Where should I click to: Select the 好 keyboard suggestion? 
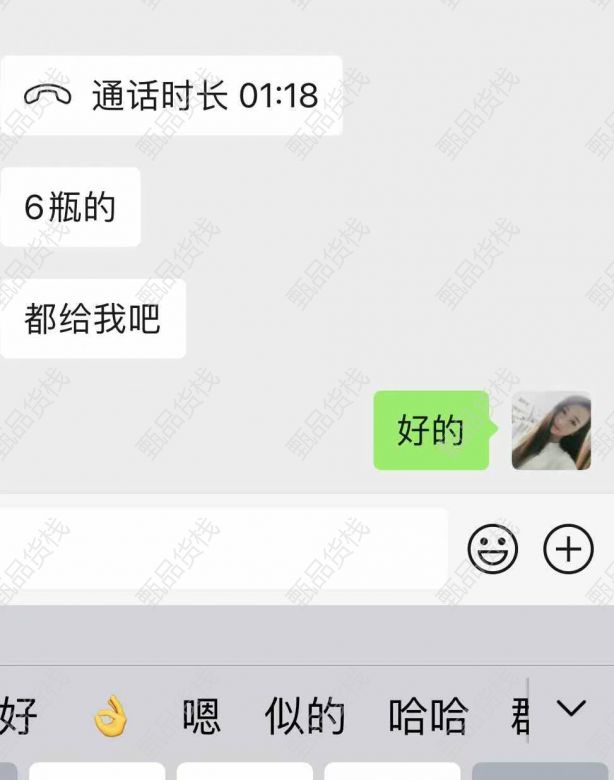point(20,716)
